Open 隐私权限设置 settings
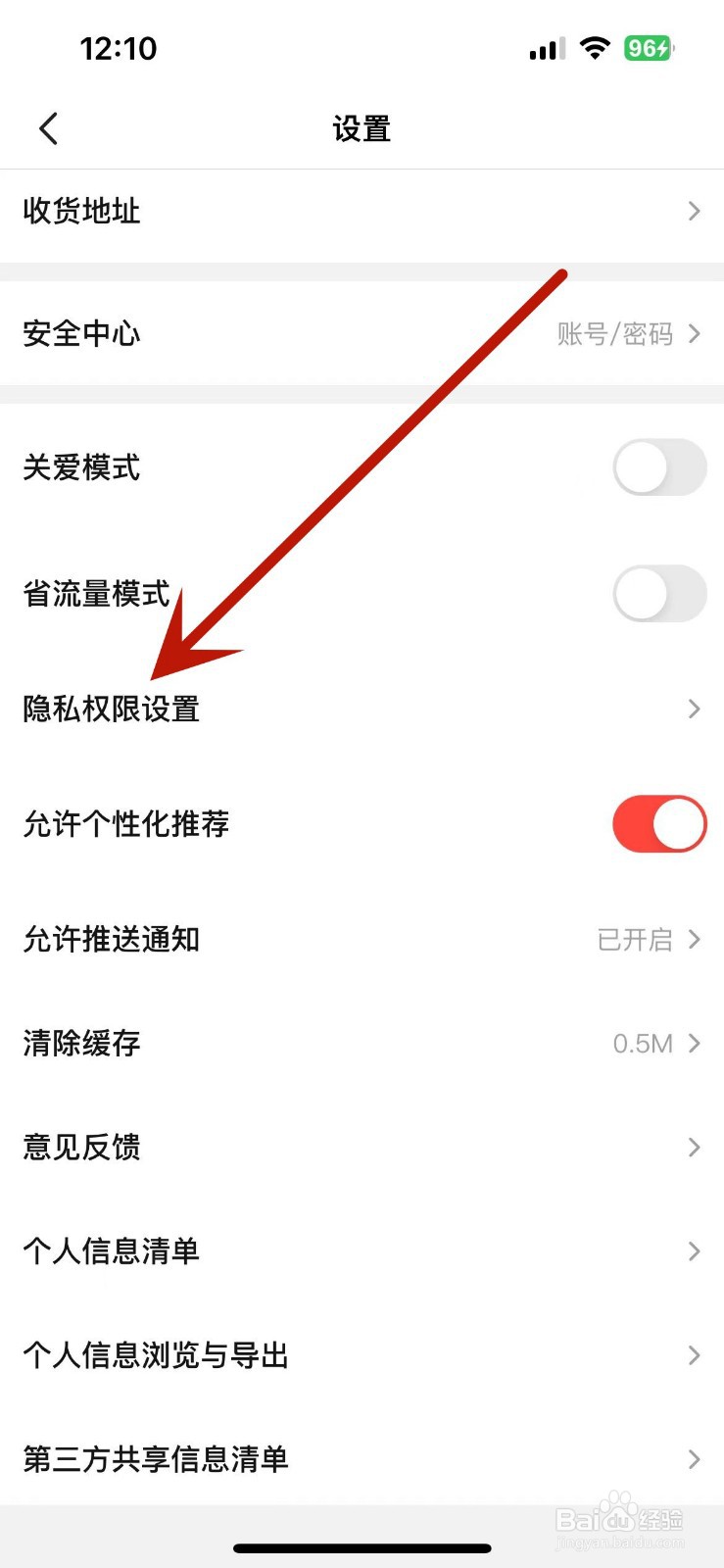Viewport: 724px width, 1568px height. (111, 710)
